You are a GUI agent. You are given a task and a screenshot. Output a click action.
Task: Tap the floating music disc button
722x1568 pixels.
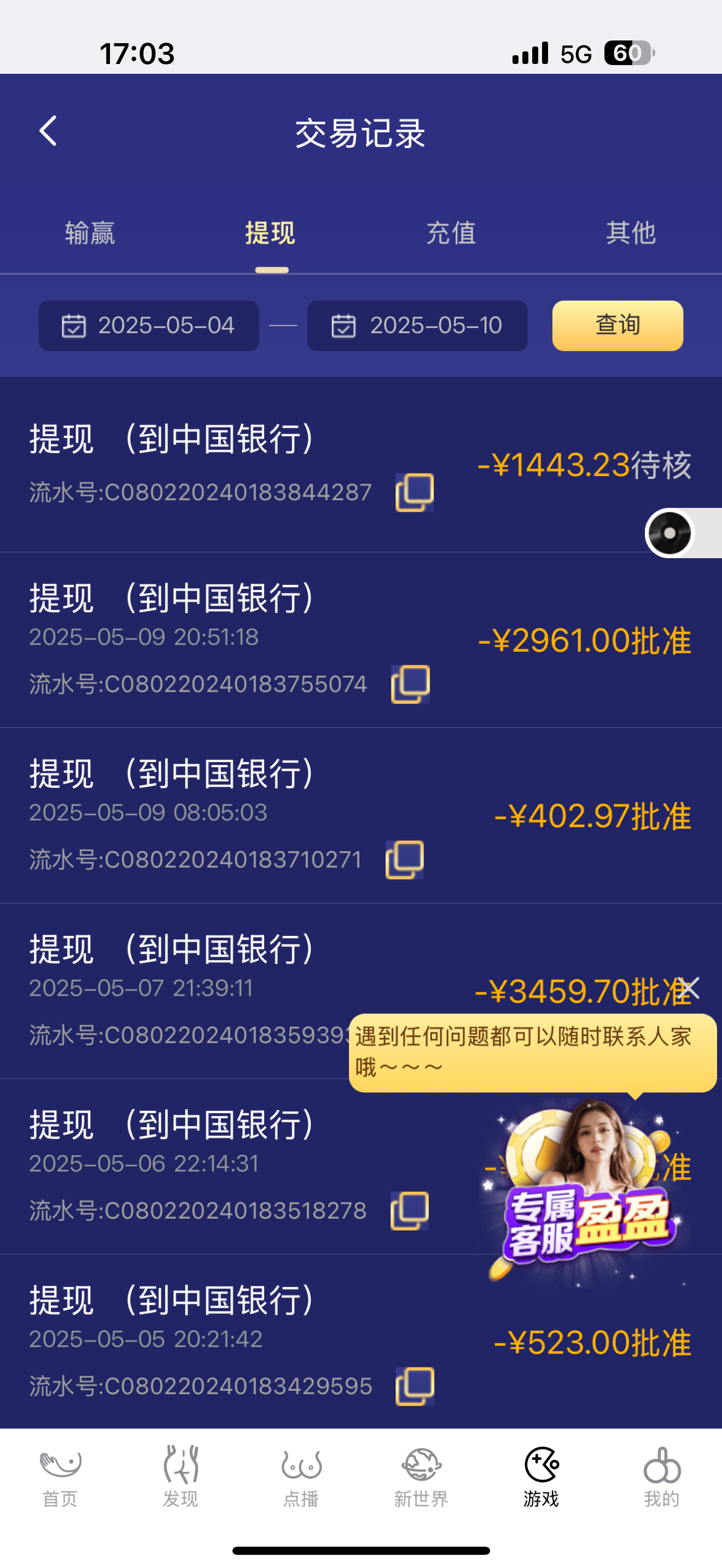point(669,533)
